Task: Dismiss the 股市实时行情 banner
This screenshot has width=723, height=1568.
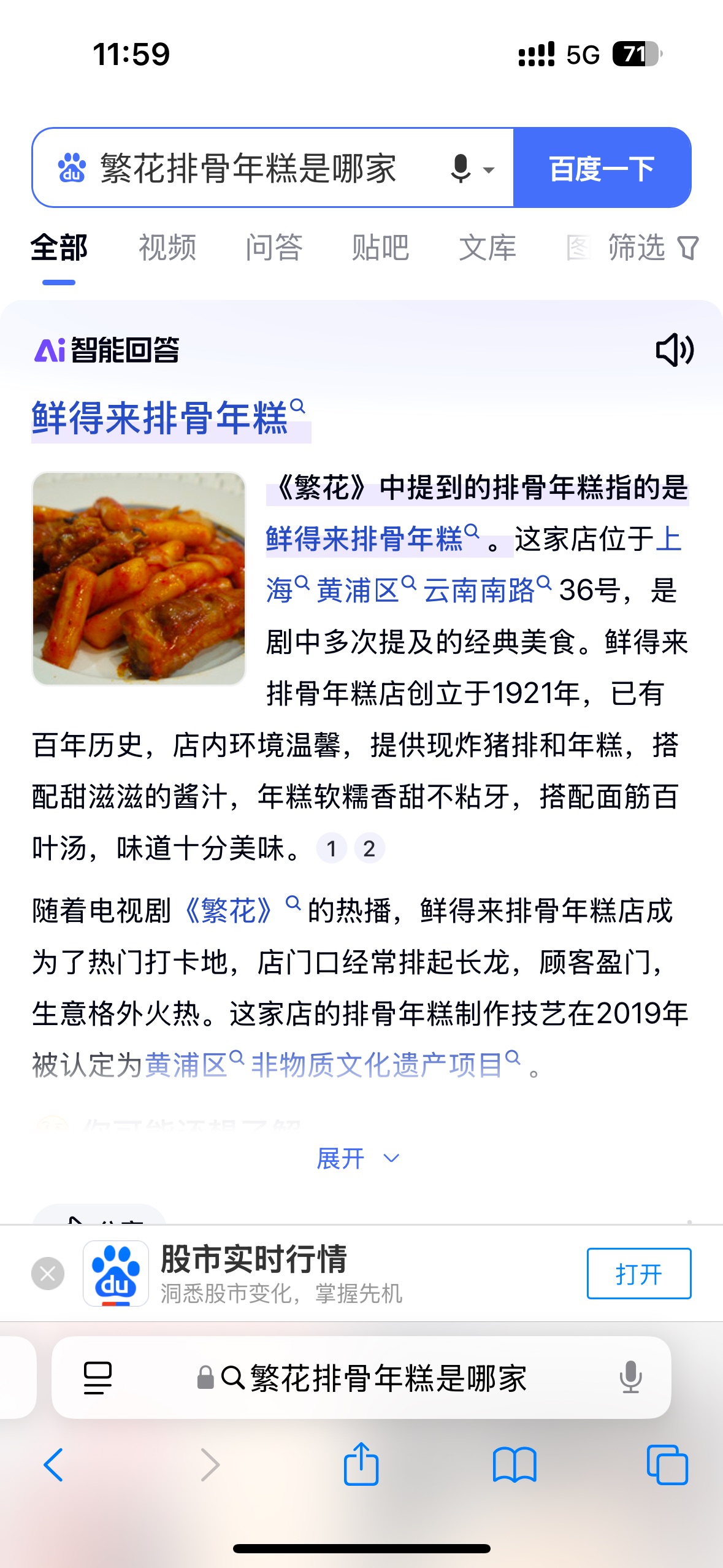Action: pos(48,1274)
